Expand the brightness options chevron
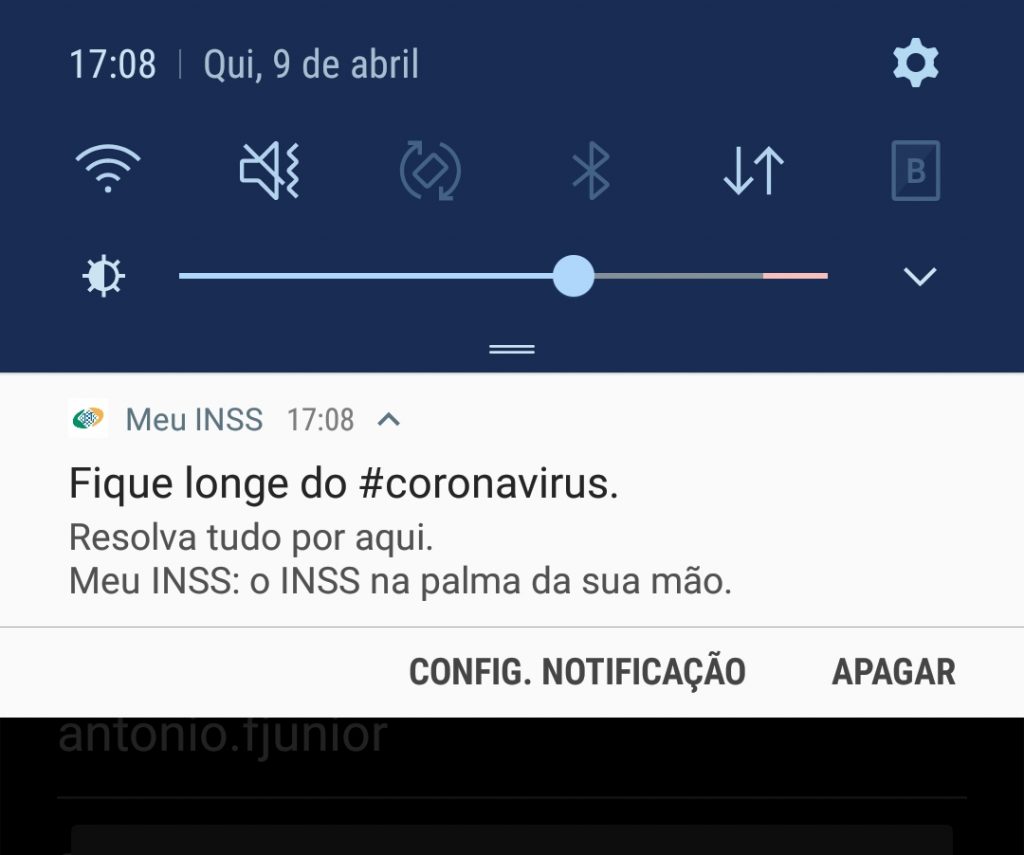This screenshot has height=855, width=1024. click(x=919, y=276)
